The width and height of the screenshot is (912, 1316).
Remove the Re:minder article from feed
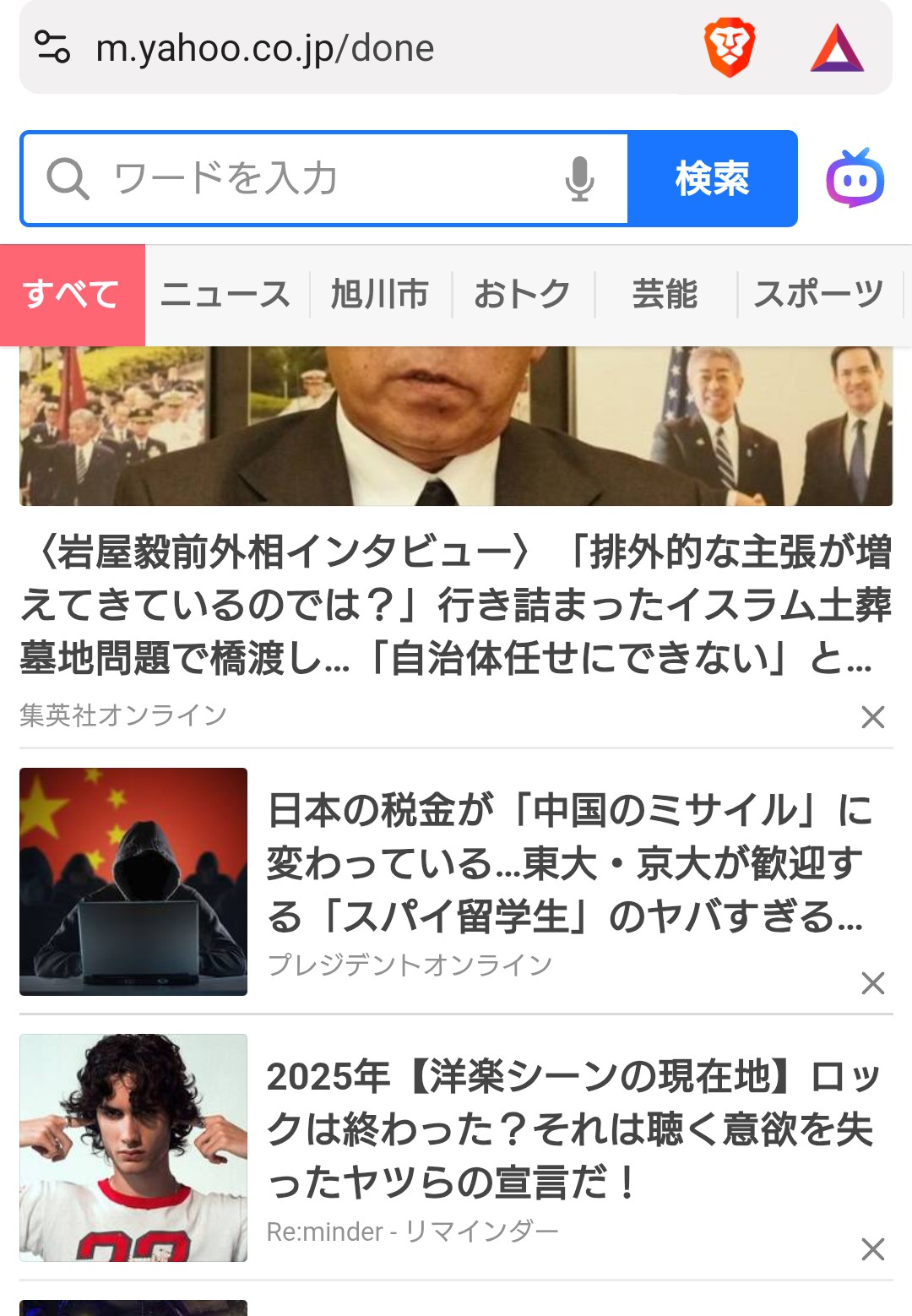click(x=872, y=1249)
